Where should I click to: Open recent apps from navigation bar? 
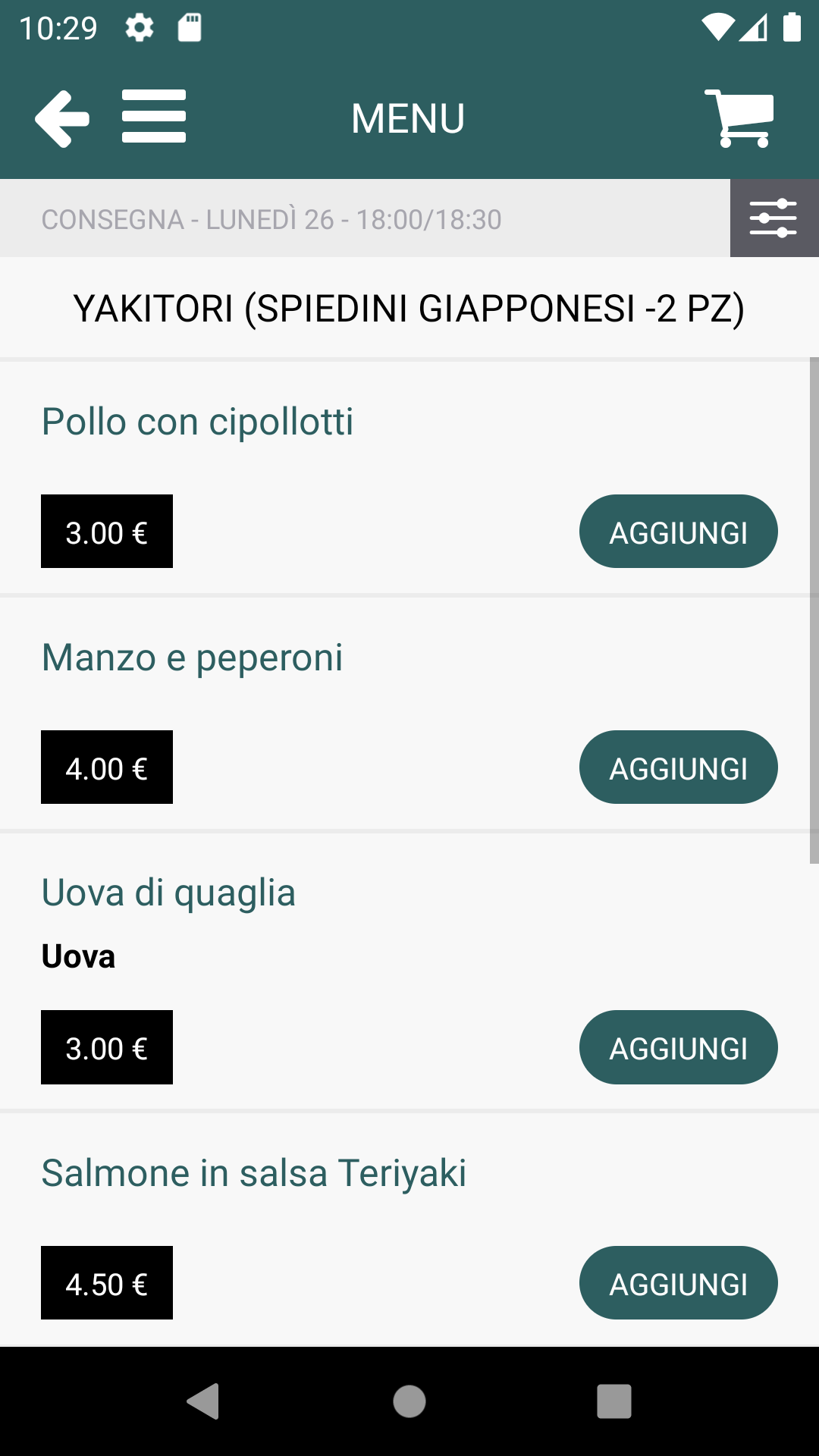tap(614, 1401)
